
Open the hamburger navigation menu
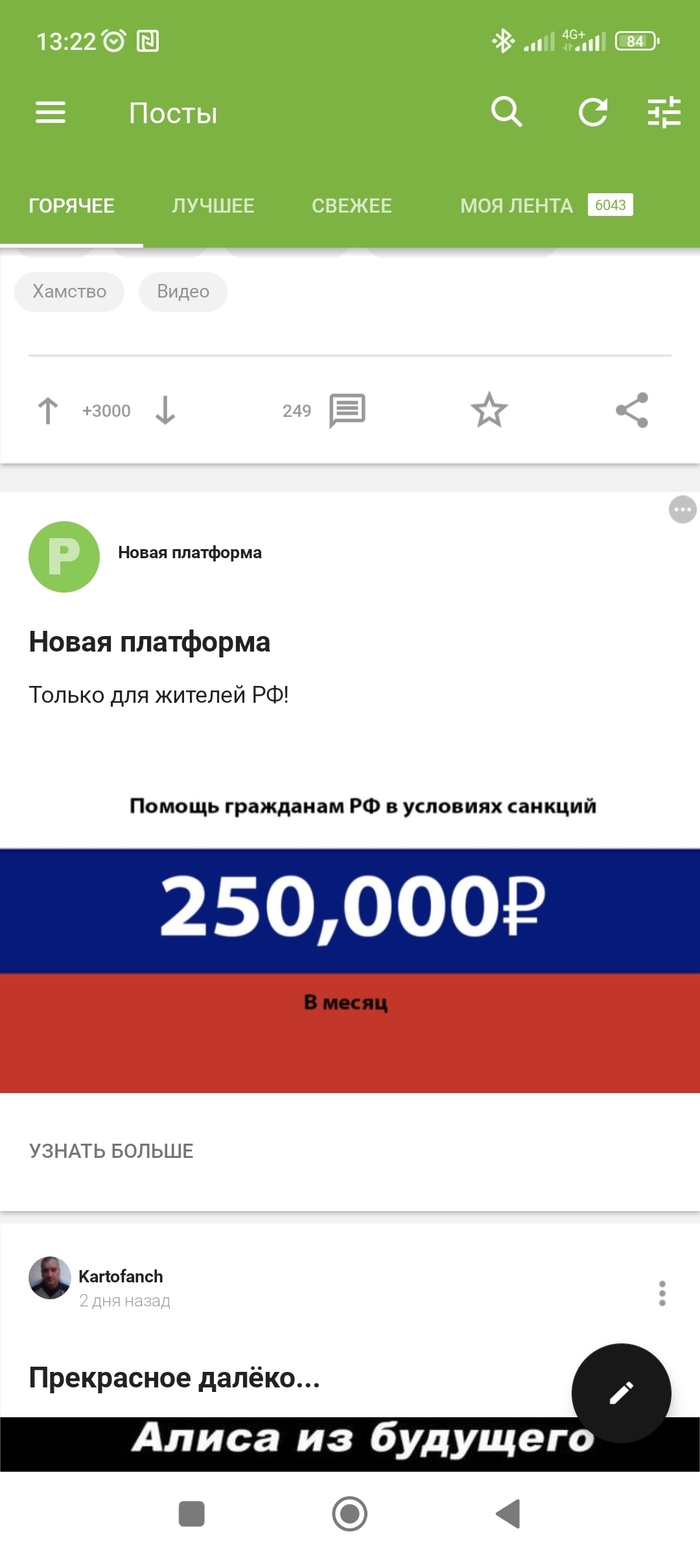tap(50, 113)
